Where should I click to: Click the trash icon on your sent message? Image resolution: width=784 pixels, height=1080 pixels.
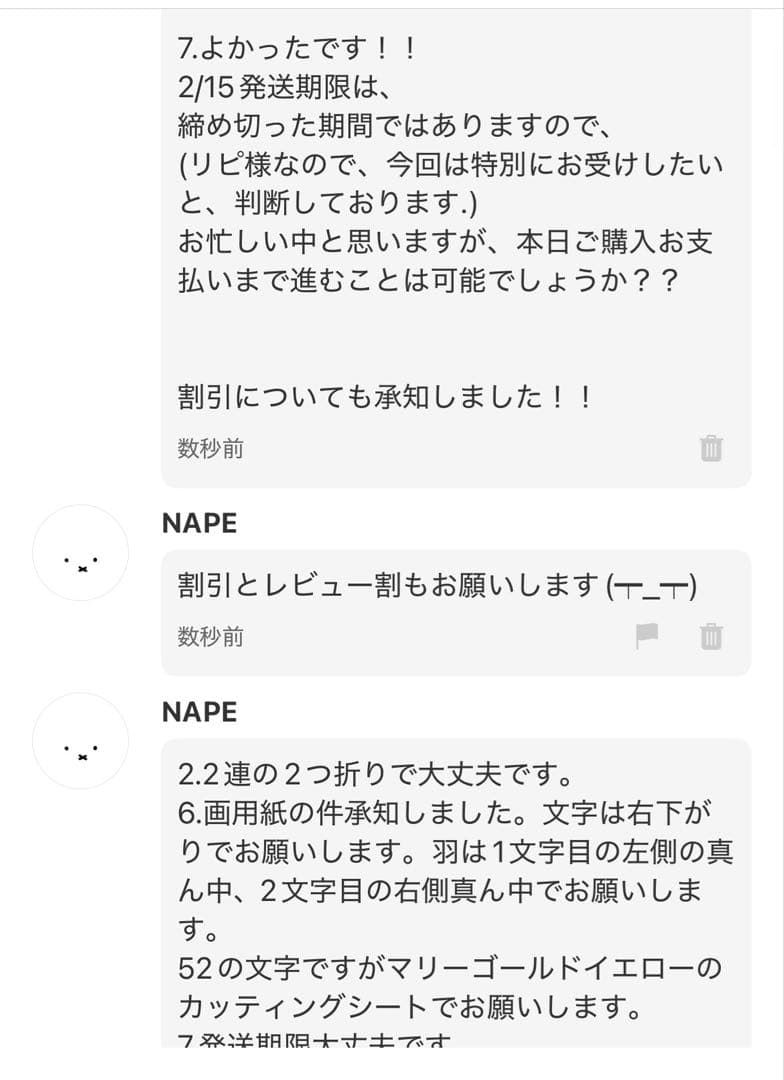pyautogui.click(x=710, y=450)
